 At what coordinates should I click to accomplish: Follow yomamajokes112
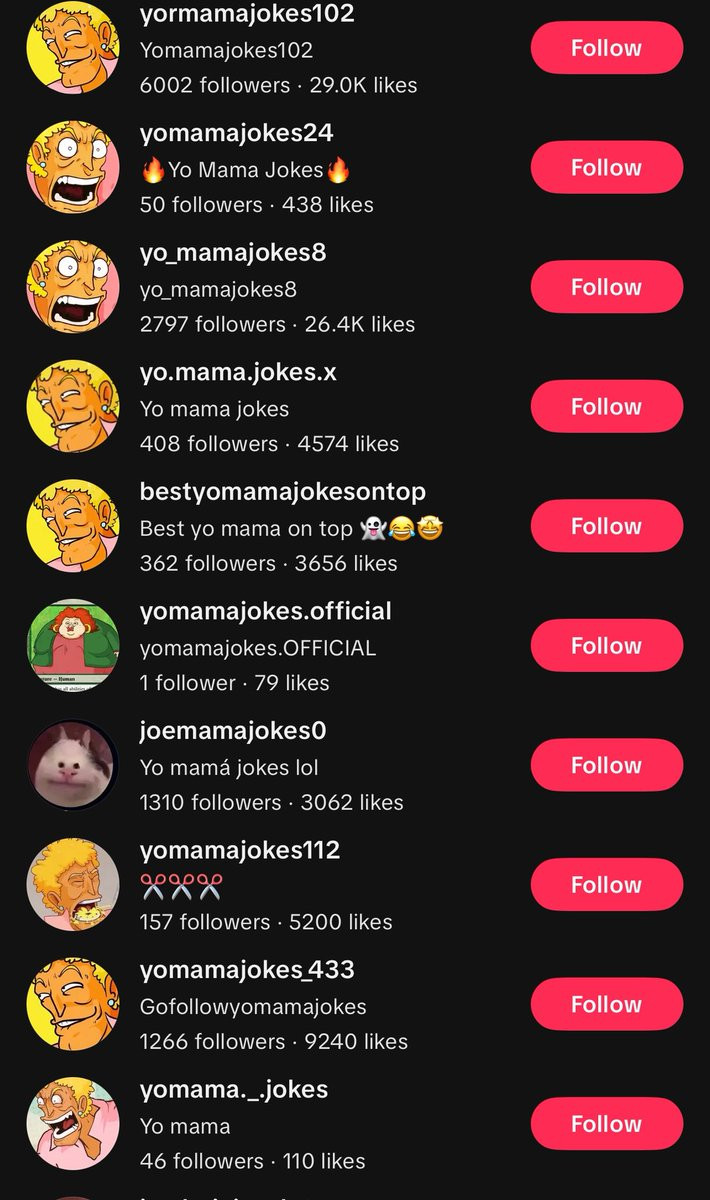pos(606,885)
